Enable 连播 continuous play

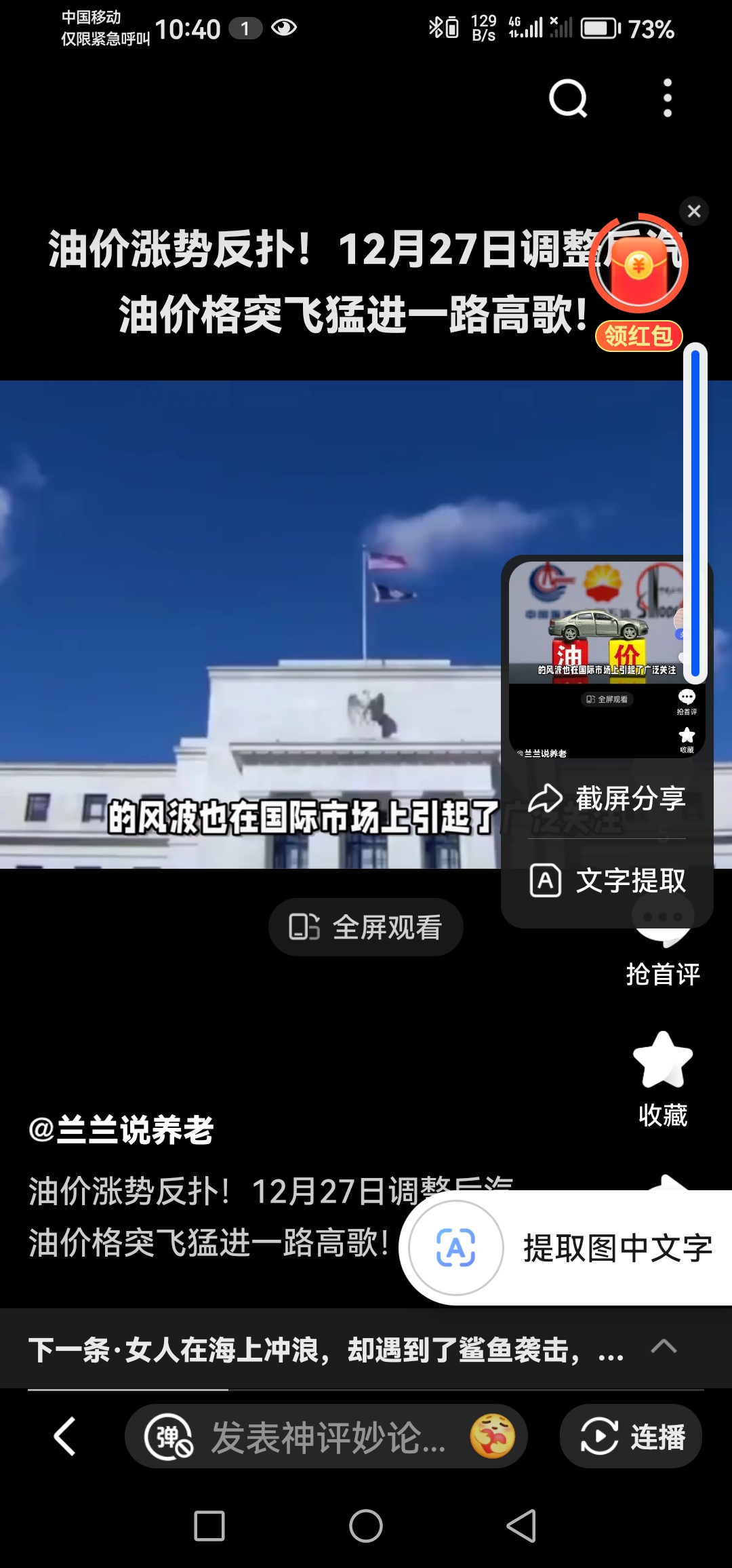(x=631, y=1436)
